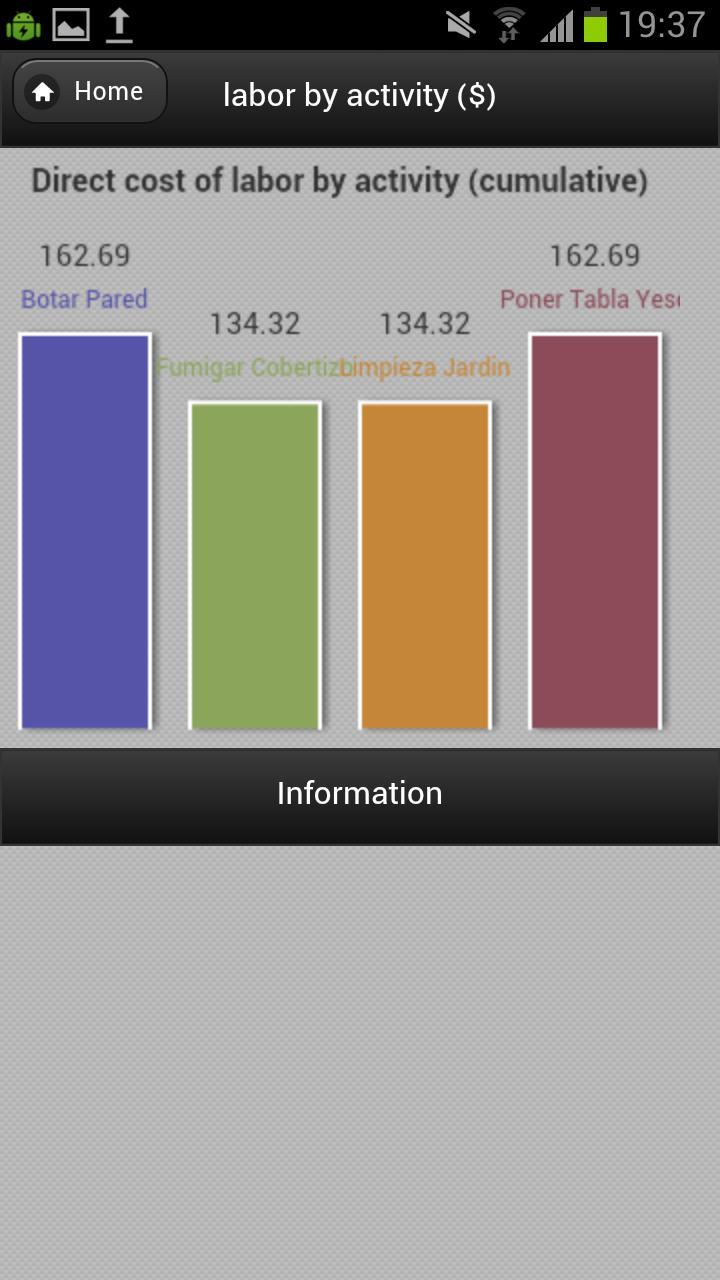Tap the Wi-Fi signal icon
This screenshot has height=1280, width=720.
(508, 23)
